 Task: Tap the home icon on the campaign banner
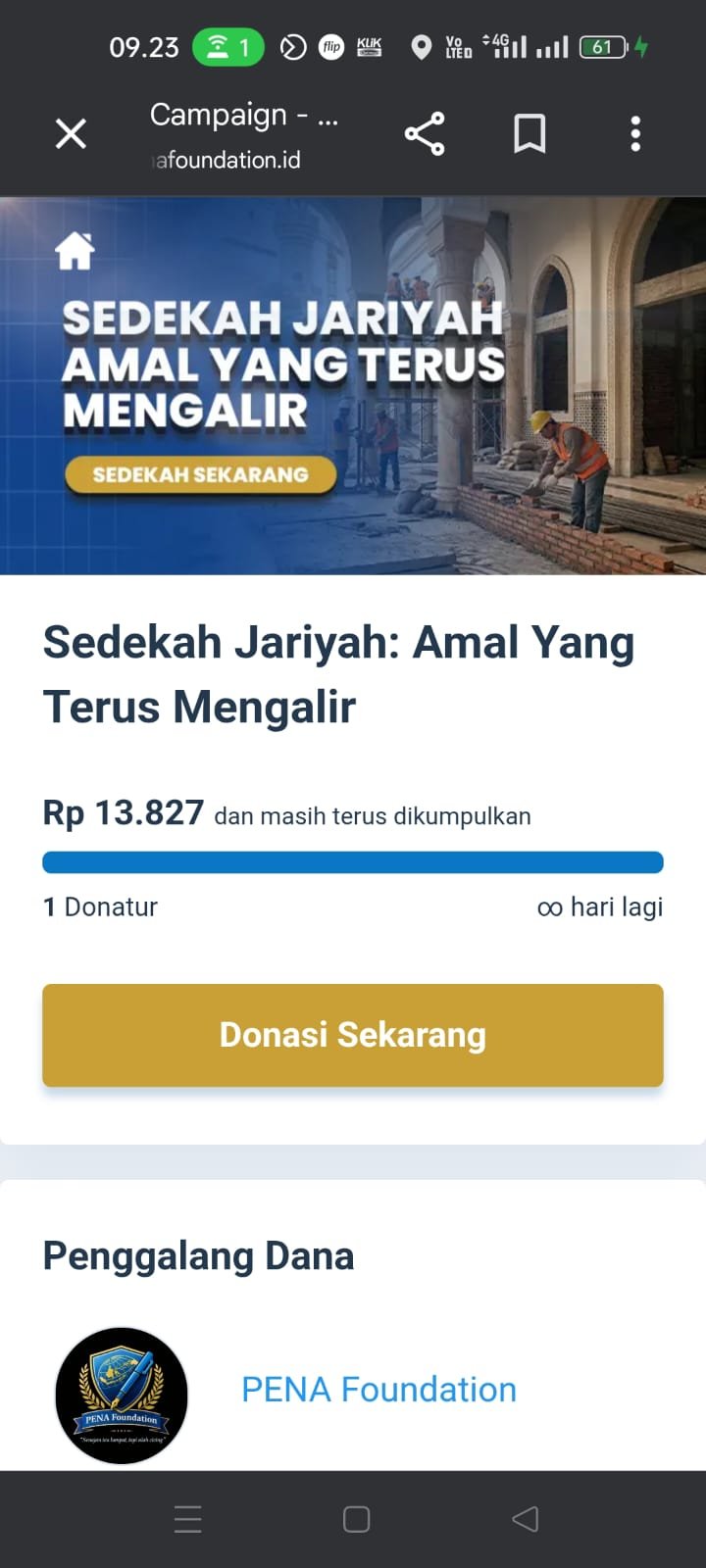(76, 250)
